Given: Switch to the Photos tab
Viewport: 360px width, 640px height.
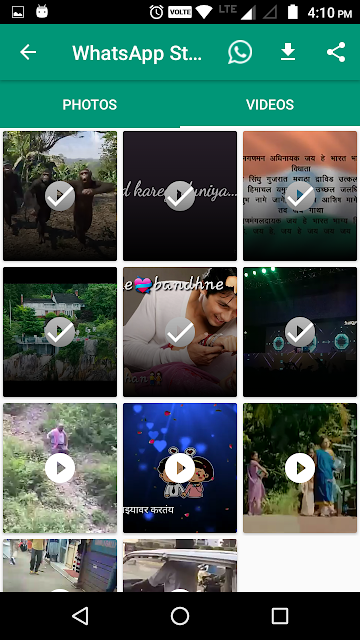Looking at the screenshot, I should tap(90, 104).
